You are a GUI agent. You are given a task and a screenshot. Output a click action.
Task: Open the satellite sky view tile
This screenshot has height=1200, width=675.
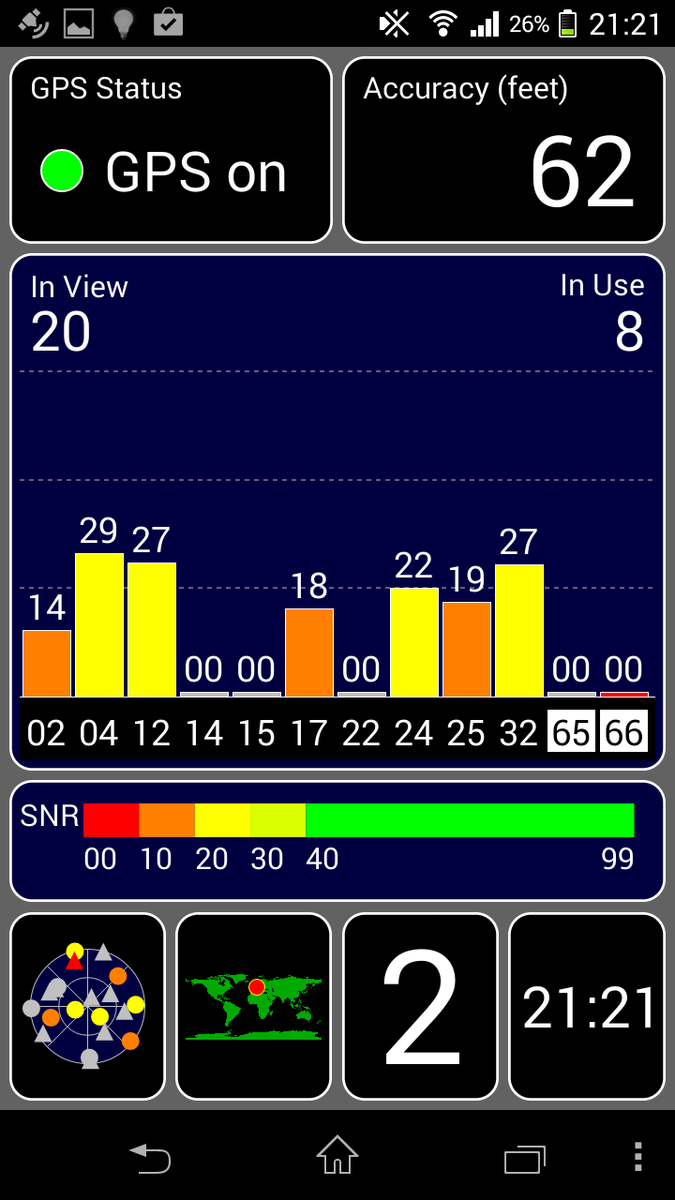click(x=87, y=1006)
